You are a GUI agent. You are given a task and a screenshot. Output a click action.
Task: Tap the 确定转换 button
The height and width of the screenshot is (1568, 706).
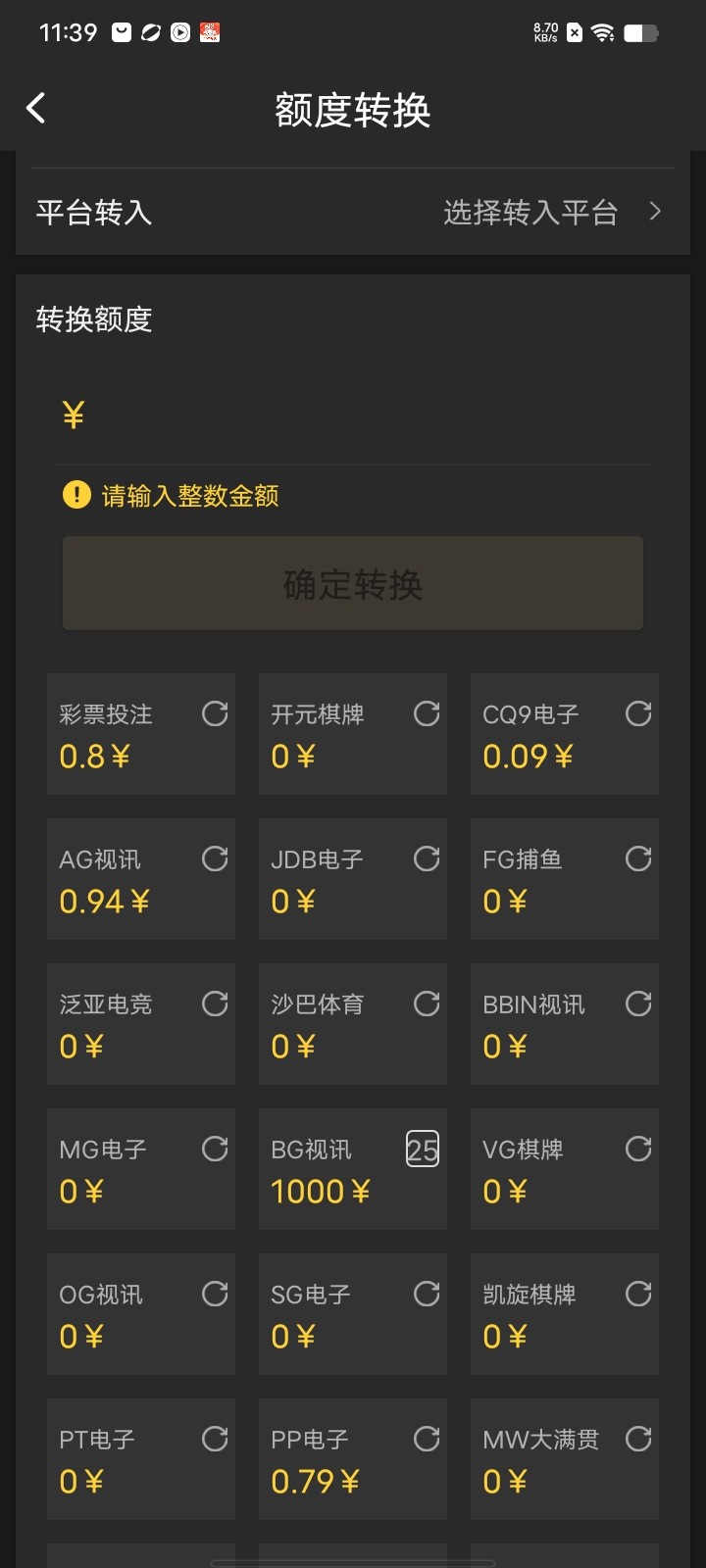pyautogui.click(x=353, y=584)
